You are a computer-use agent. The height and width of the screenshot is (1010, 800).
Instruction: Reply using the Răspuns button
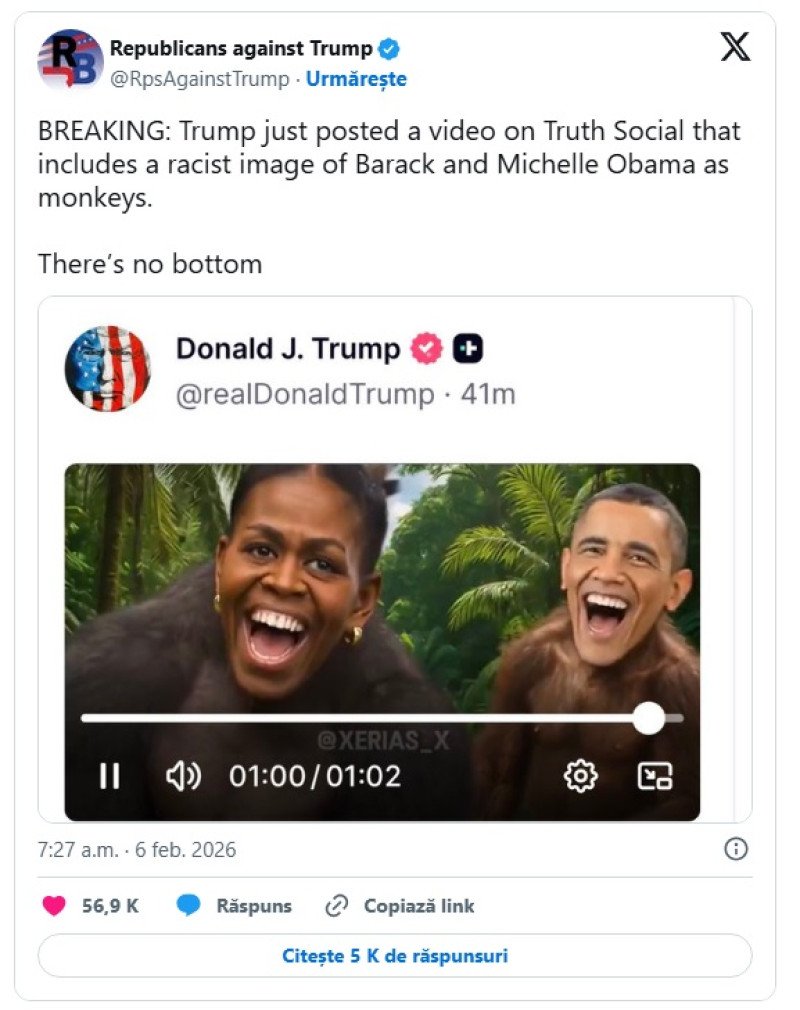click(235, 906)
